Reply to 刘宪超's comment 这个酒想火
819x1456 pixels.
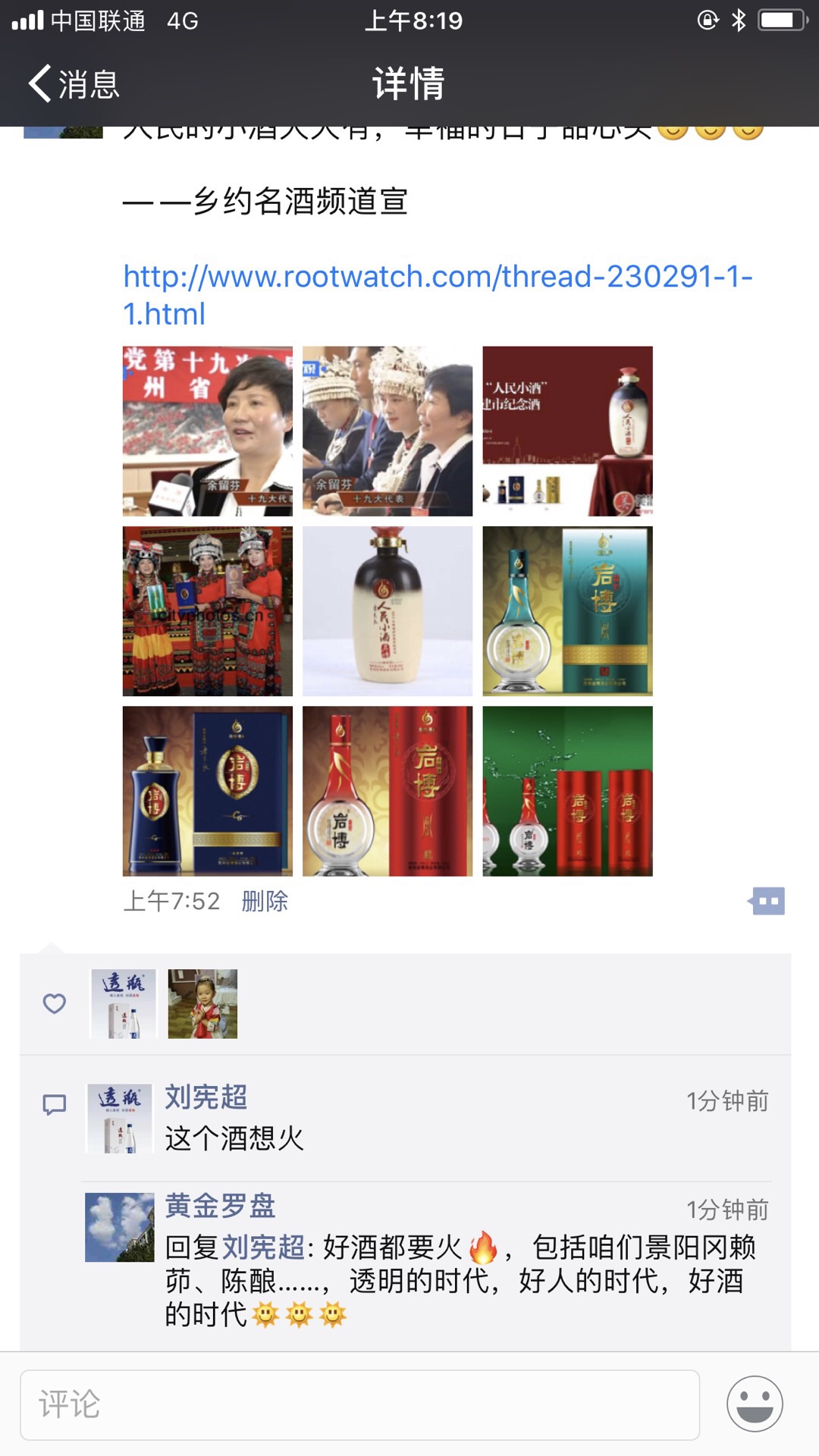point(234,1138)
